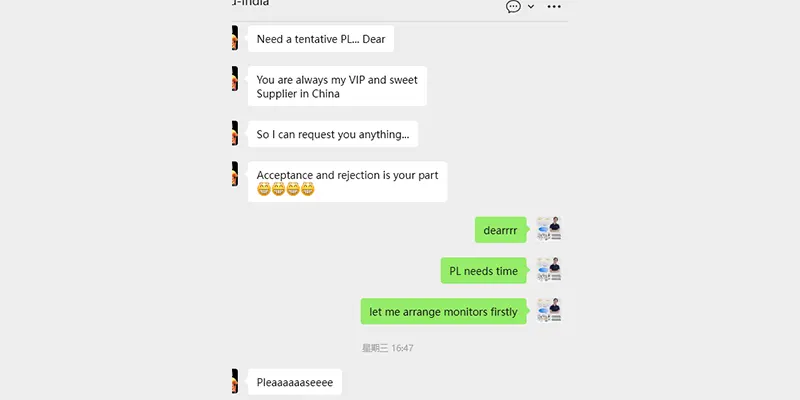Screen dimensions: 800x400
Task: View sender's avatar next to 'dearrrr'
Action: 548,229
